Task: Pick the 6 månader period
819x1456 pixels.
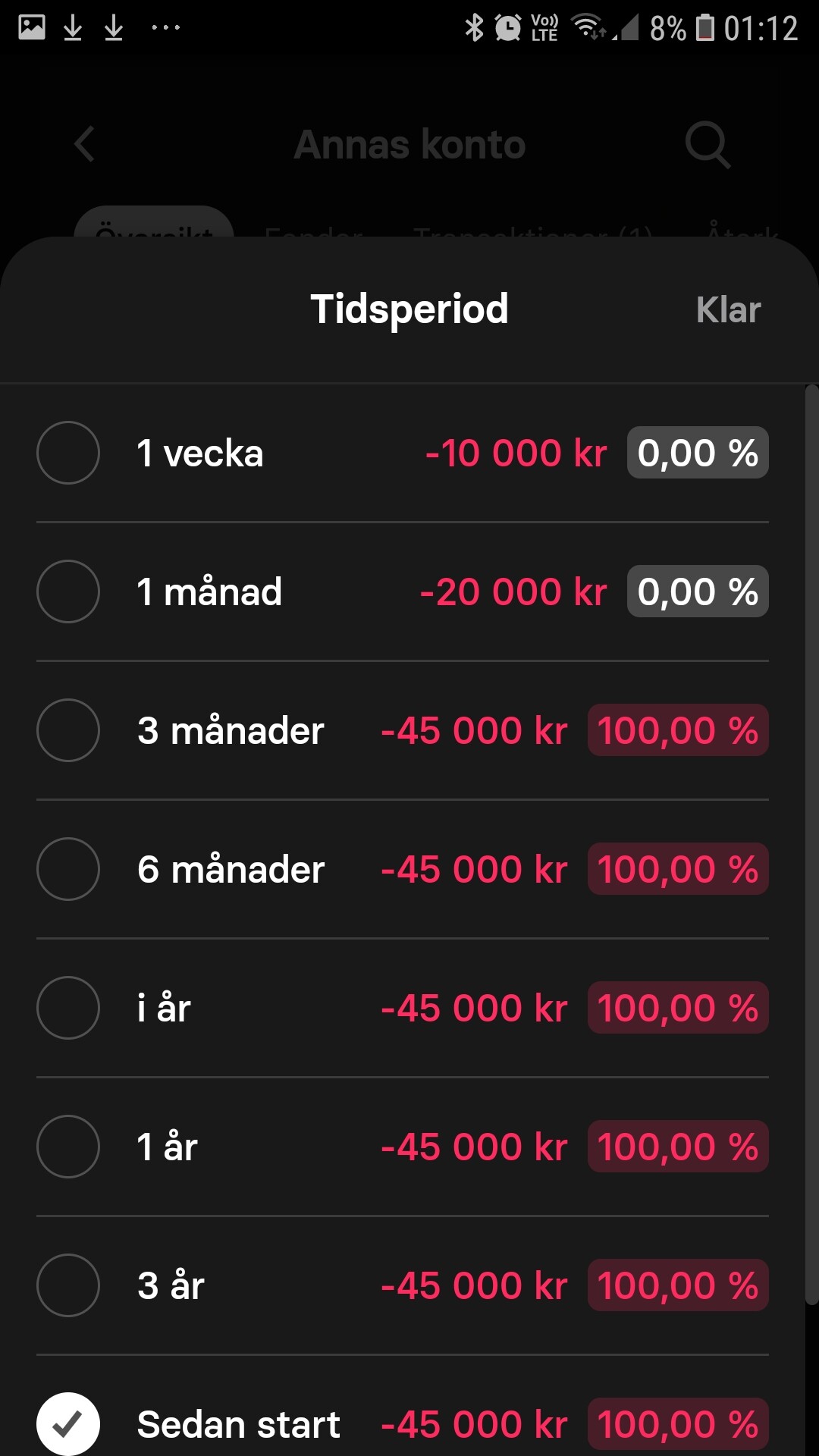Action: coord(68,869)
